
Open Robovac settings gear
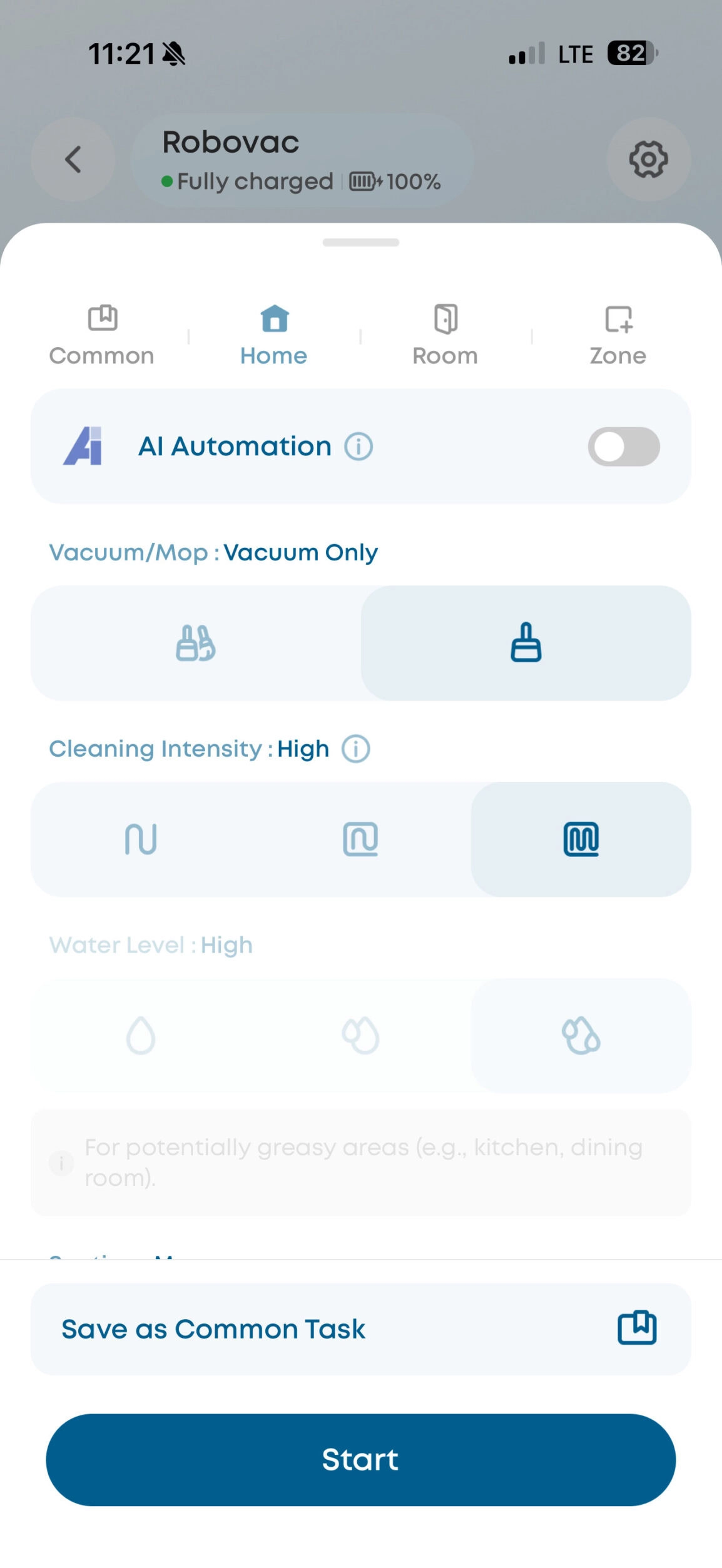[x=648, y=159]
